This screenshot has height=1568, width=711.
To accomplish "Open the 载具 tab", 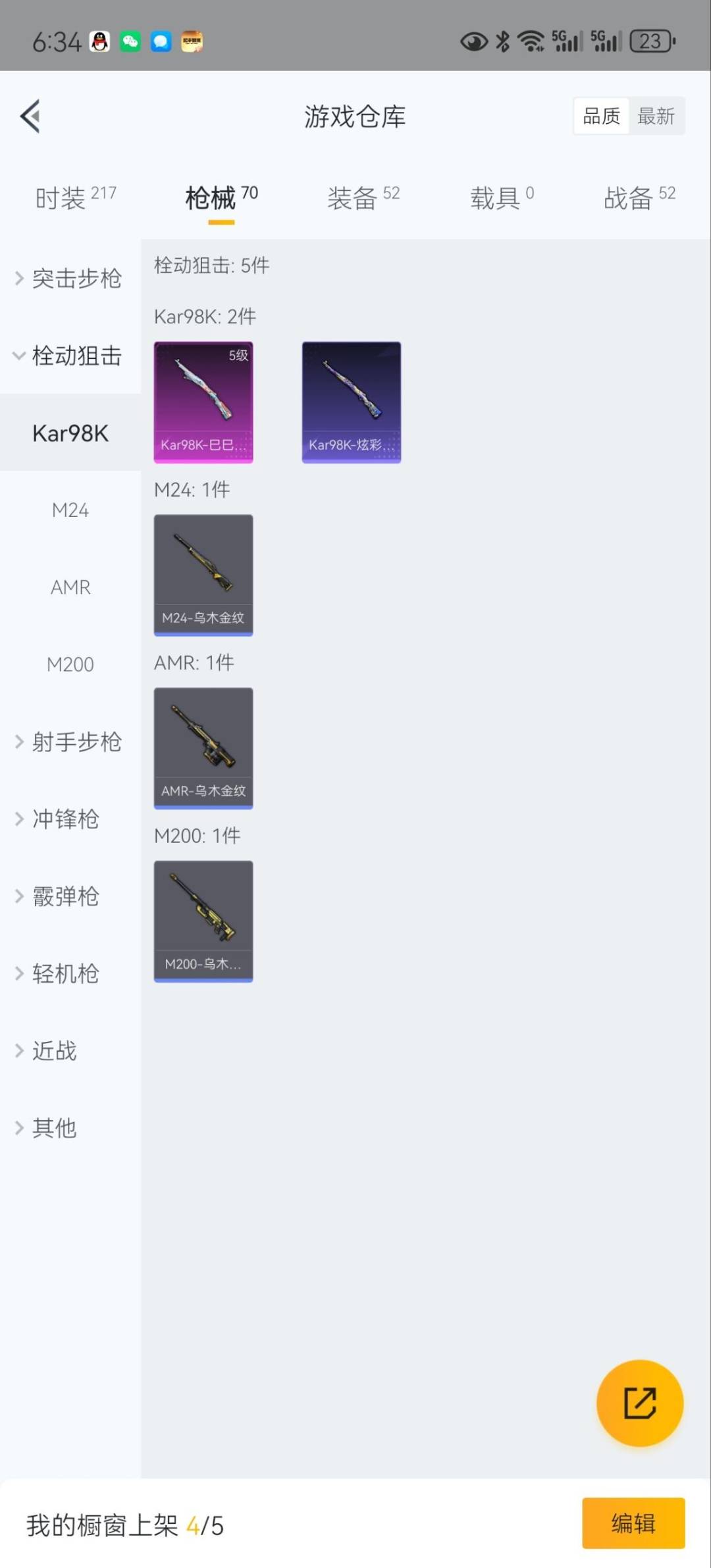I will (x=502, y=198).
